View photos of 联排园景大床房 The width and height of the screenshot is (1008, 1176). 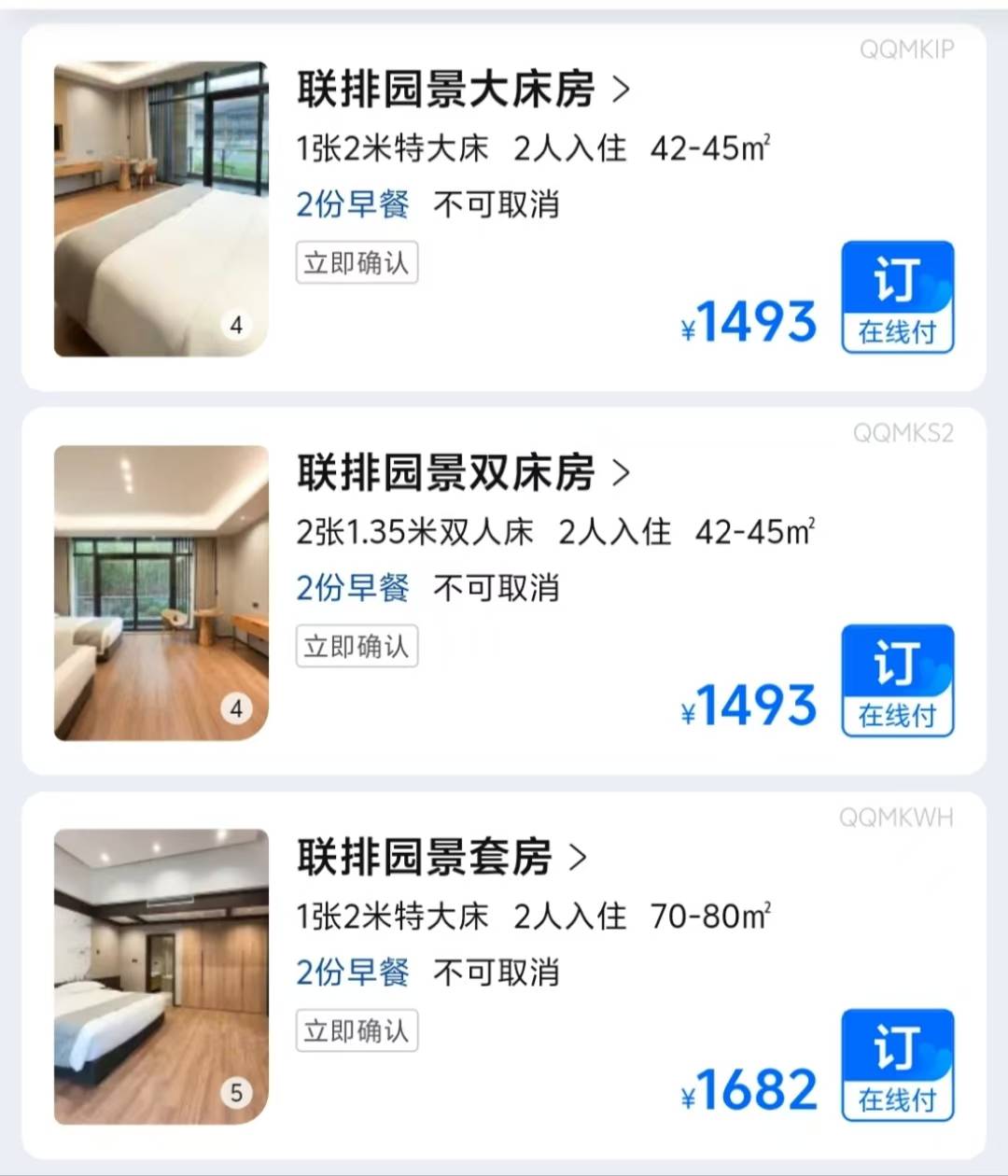click(x=161, y=209)
